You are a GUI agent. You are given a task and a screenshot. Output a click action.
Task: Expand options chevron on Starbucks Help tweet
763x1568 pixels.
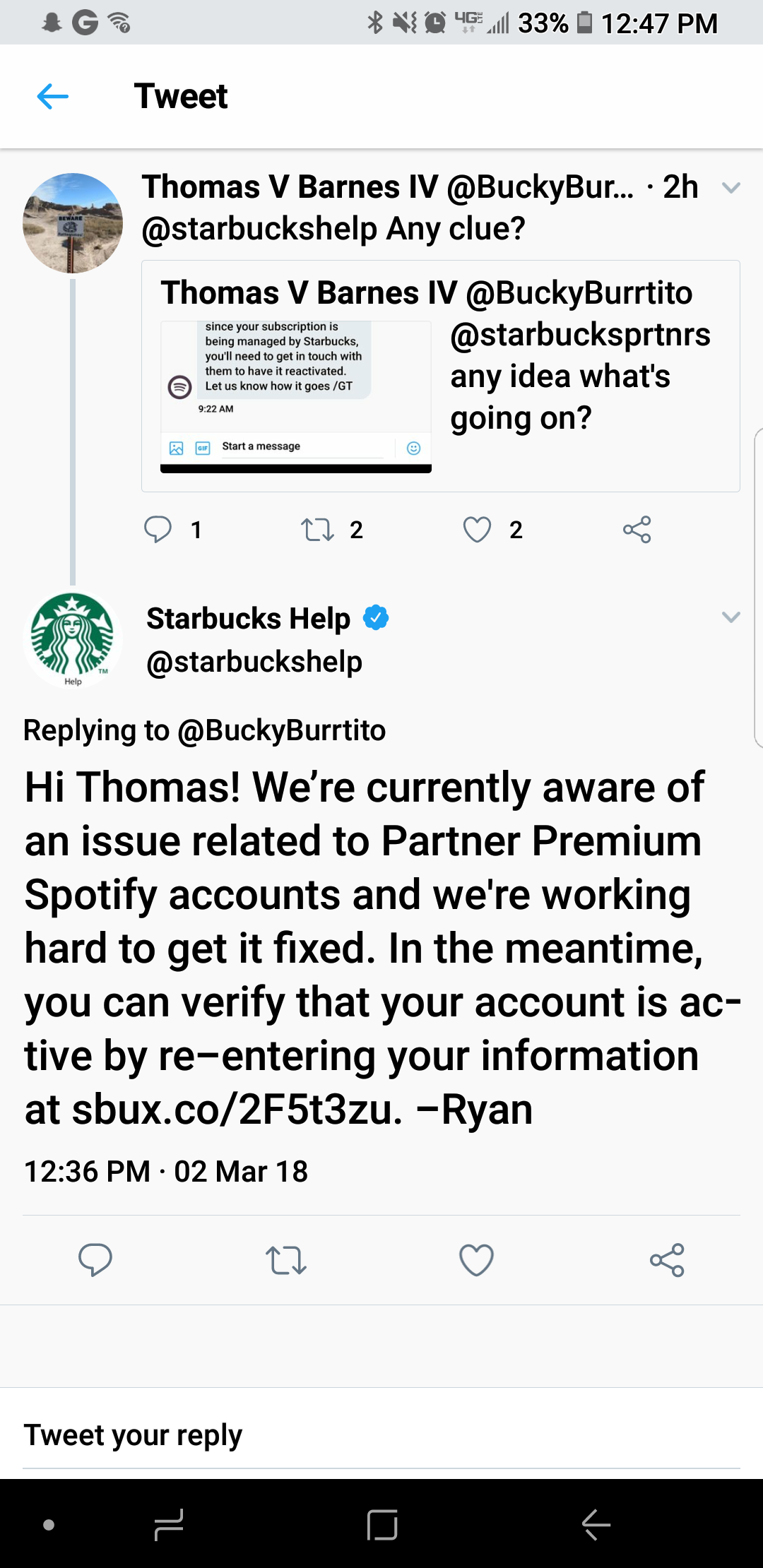coord(731,617)
